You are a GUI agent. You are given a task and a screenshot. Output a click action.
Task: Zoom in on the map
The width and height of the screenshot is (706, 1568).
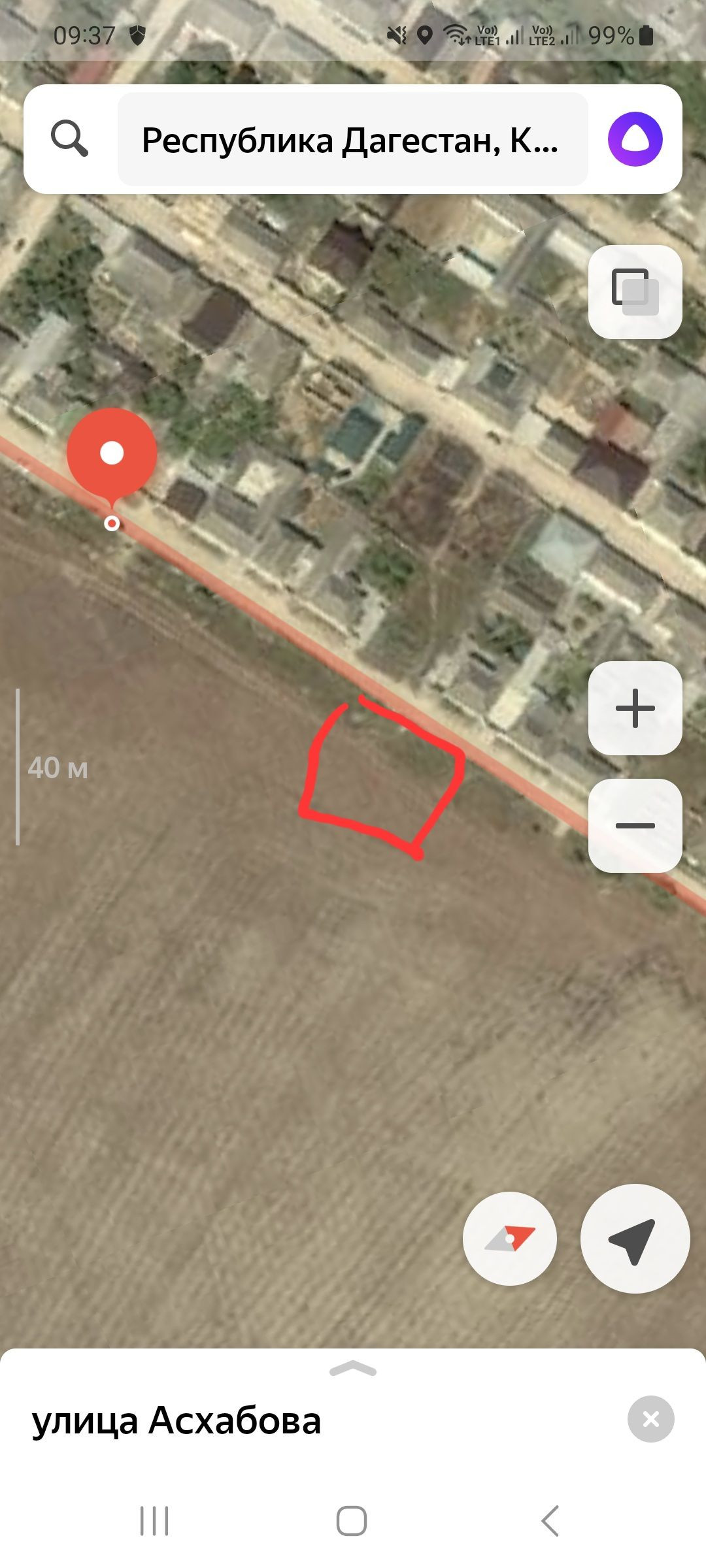tap(635, 708)
